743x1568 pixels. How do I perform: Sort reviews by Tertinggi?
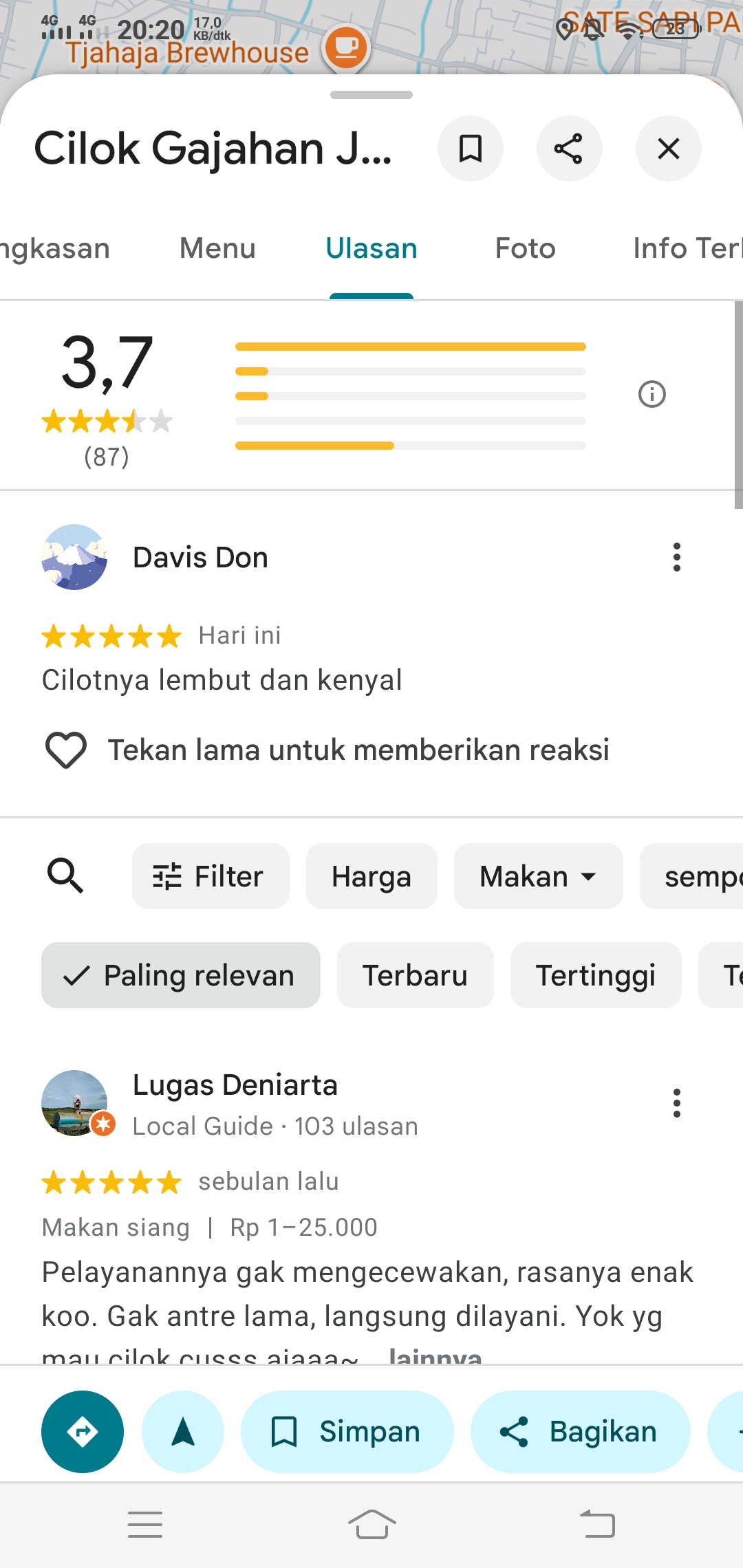coord(596,975)
